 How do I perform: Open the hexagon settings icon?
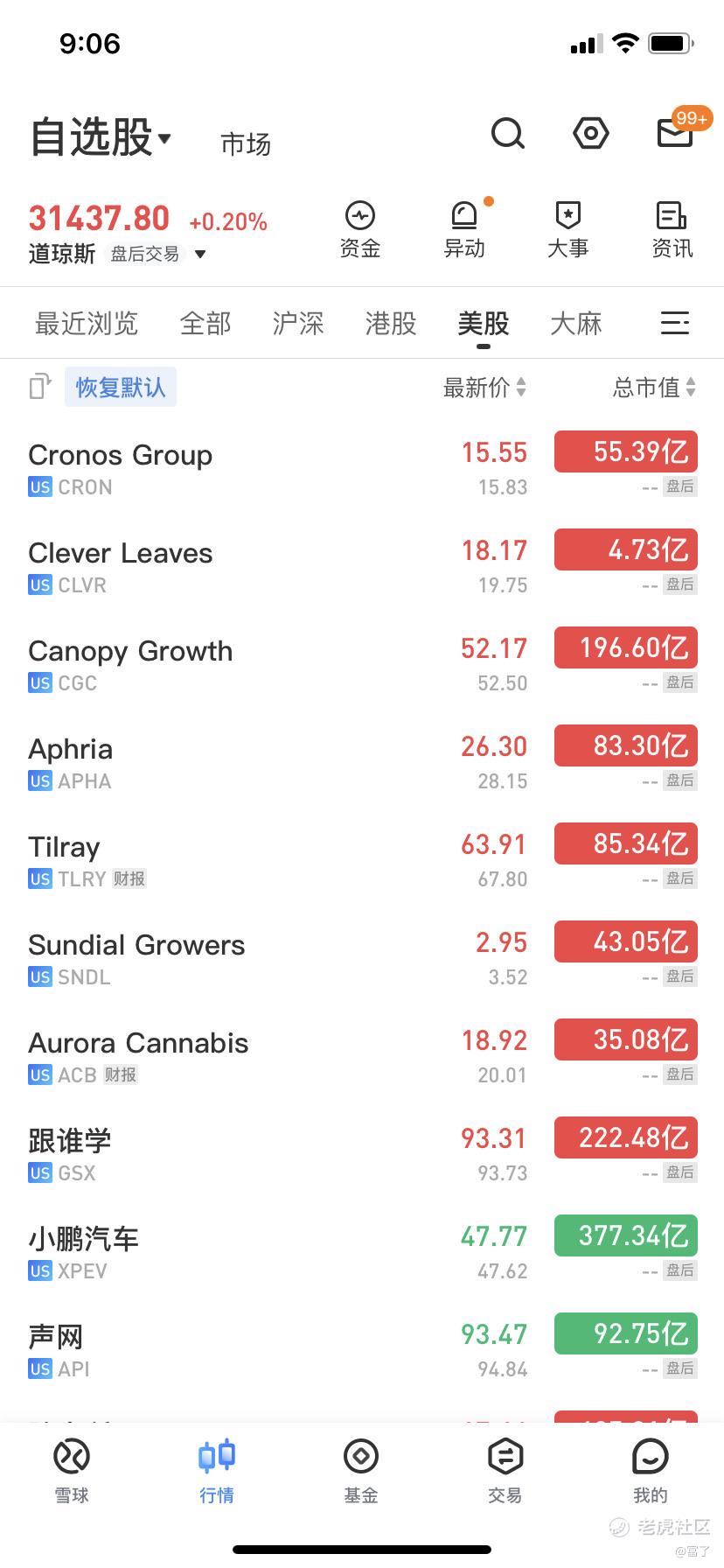(591, 134)
